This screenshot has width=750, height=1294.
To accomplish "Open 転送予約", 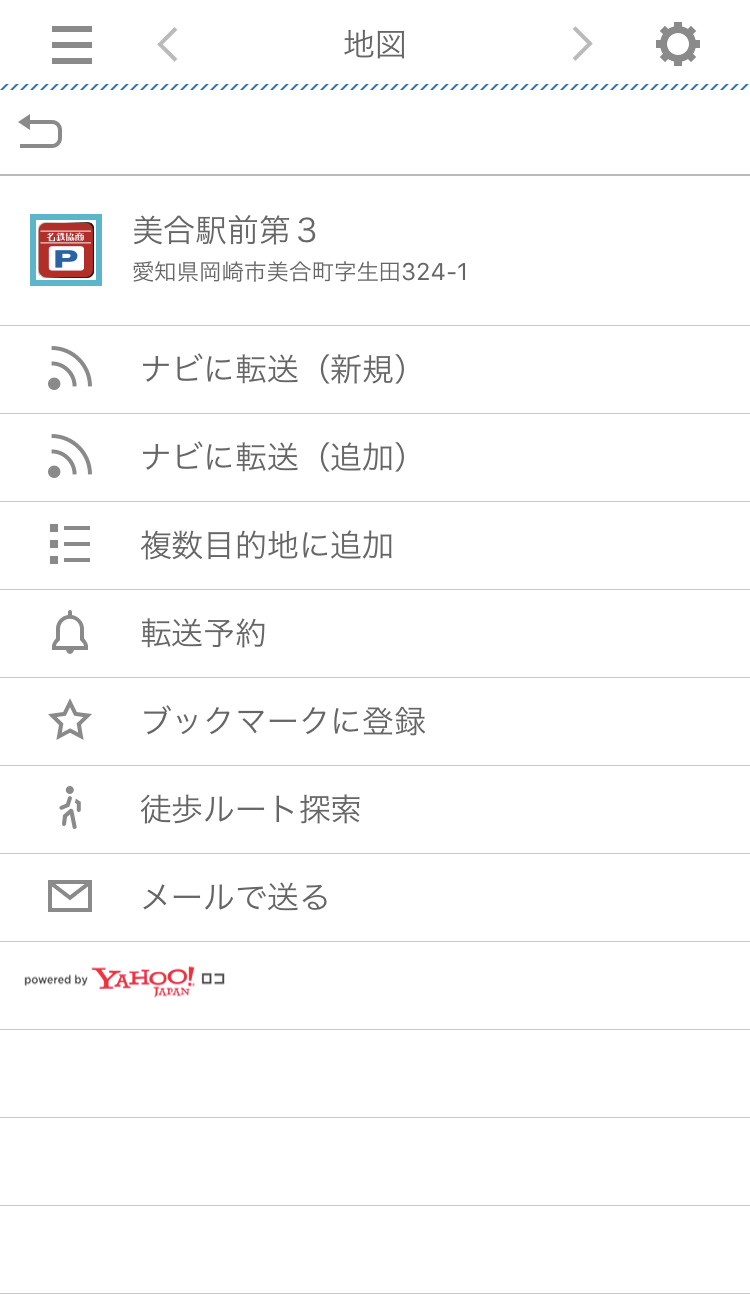I will tap(203, 634).
